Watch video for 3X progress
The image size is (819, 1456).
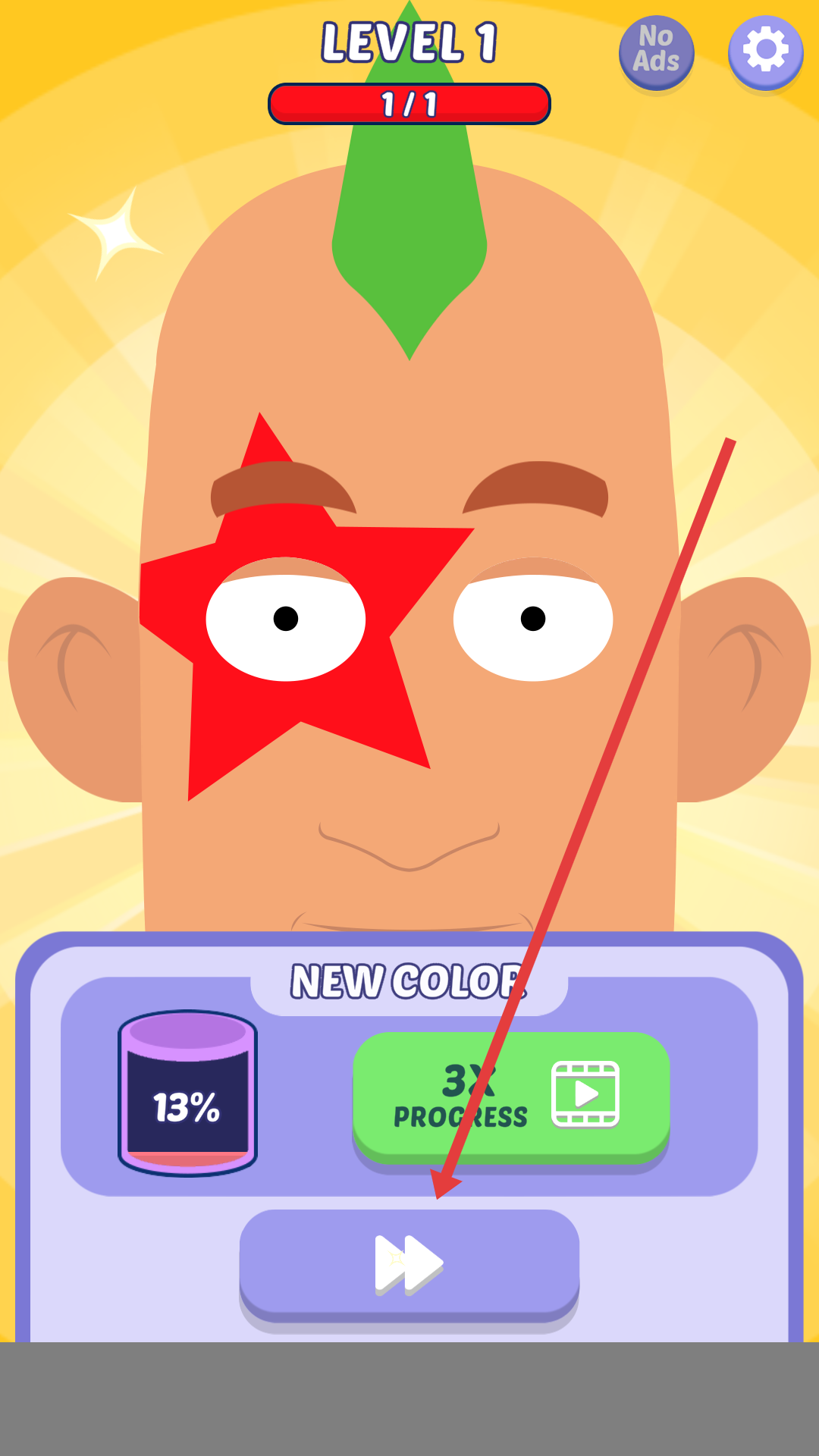[511, 1096]
